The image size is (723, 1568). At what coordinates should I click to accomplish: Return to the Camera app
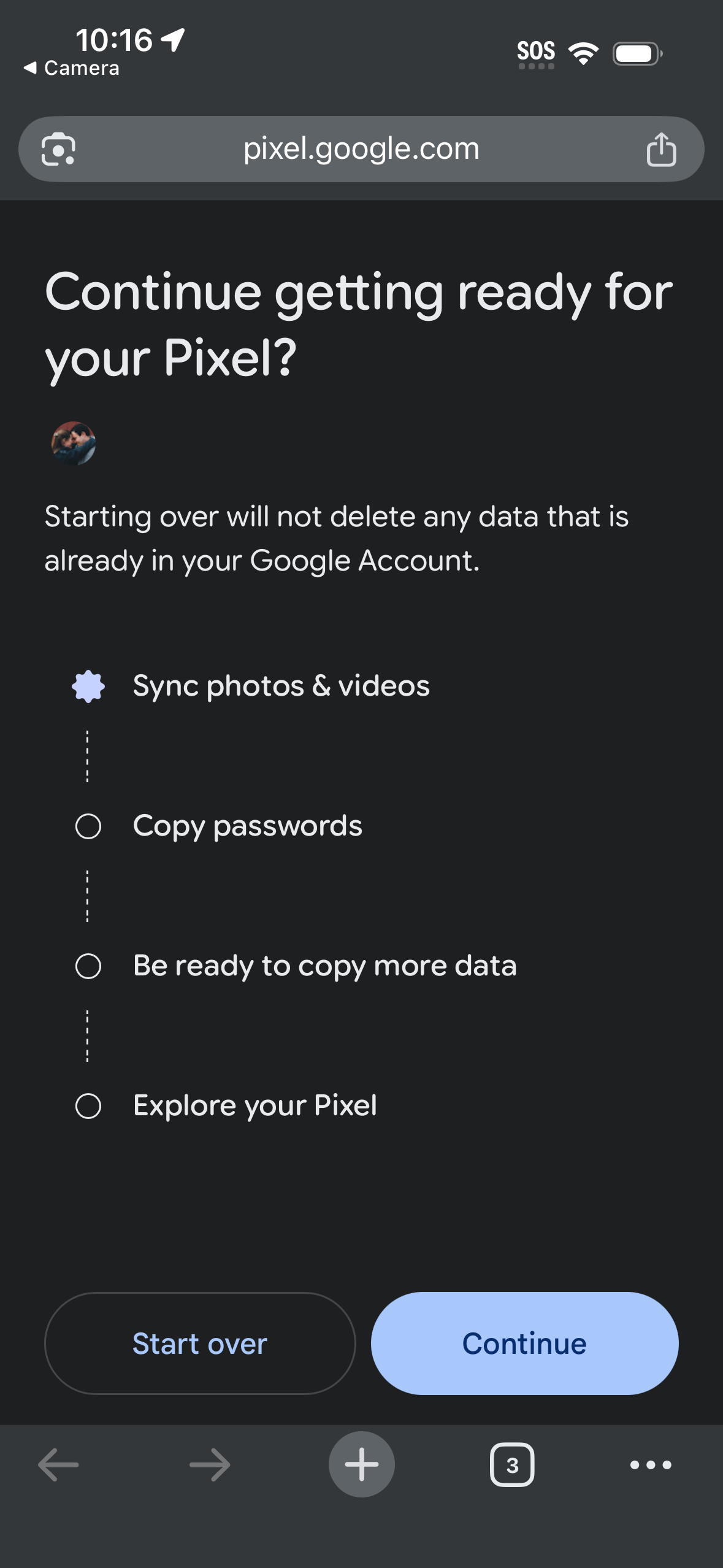[x=71, y=68]
